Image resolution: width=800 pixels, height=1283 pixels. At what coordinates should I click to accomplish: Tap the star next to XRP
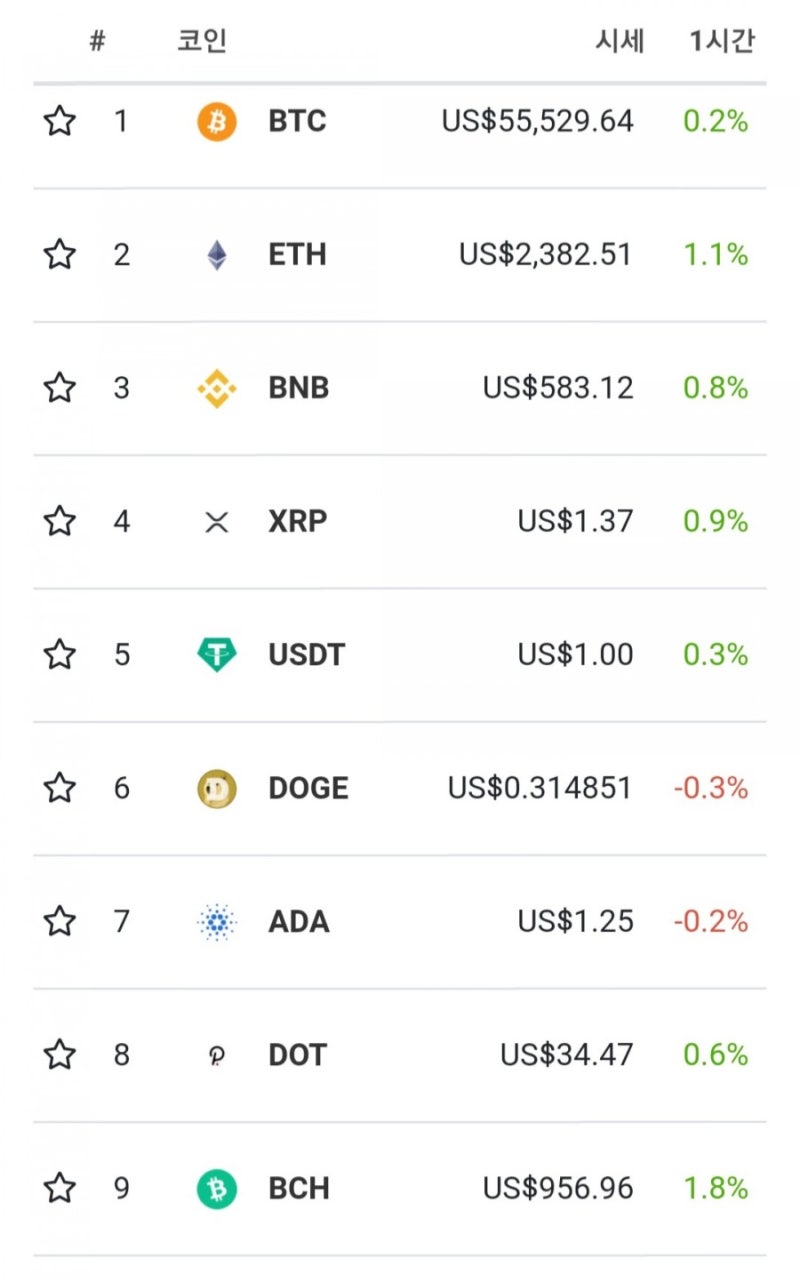pyautogui.click(x=60, y=521)
